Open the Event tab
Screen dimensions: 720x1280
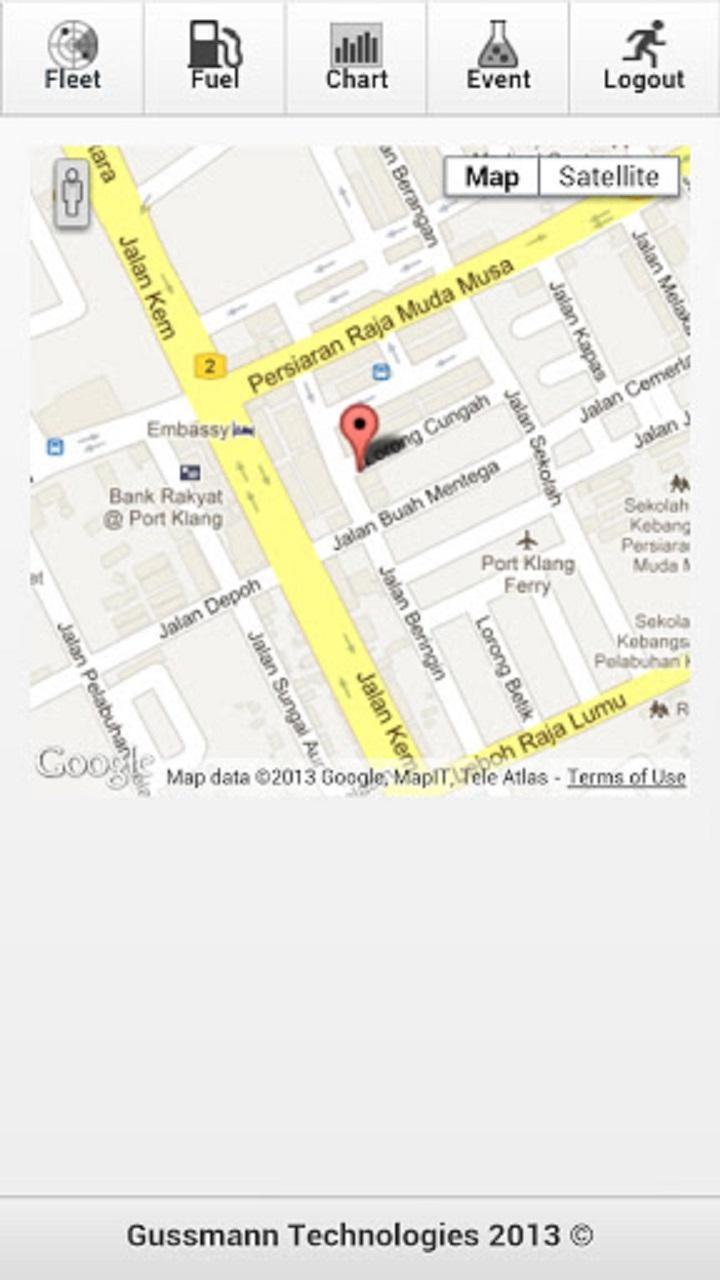click(498, 58)
